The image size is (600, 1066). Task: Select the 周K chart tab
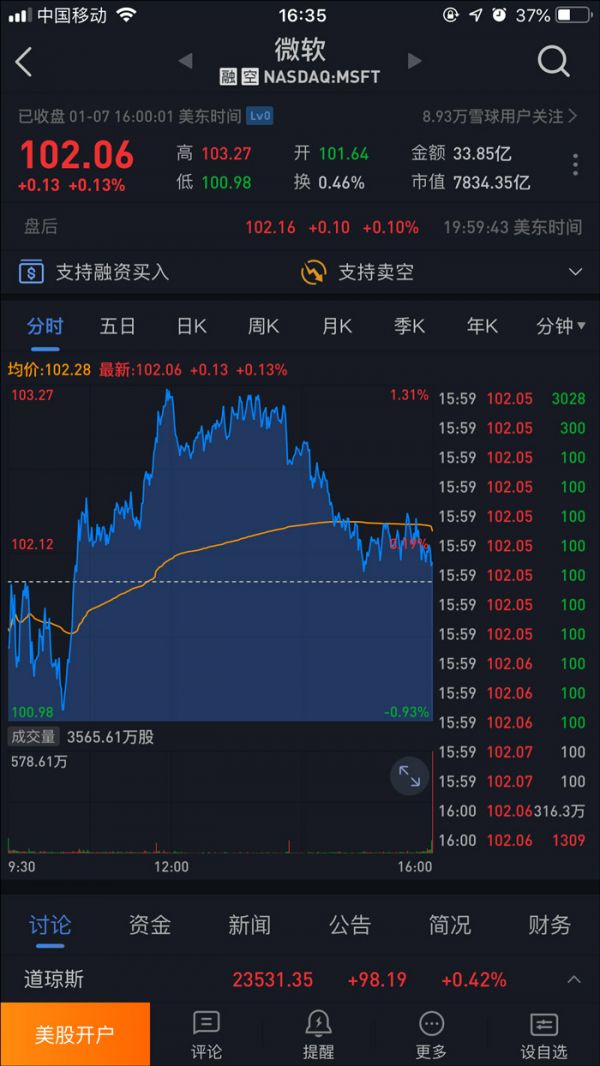point(264,327)
